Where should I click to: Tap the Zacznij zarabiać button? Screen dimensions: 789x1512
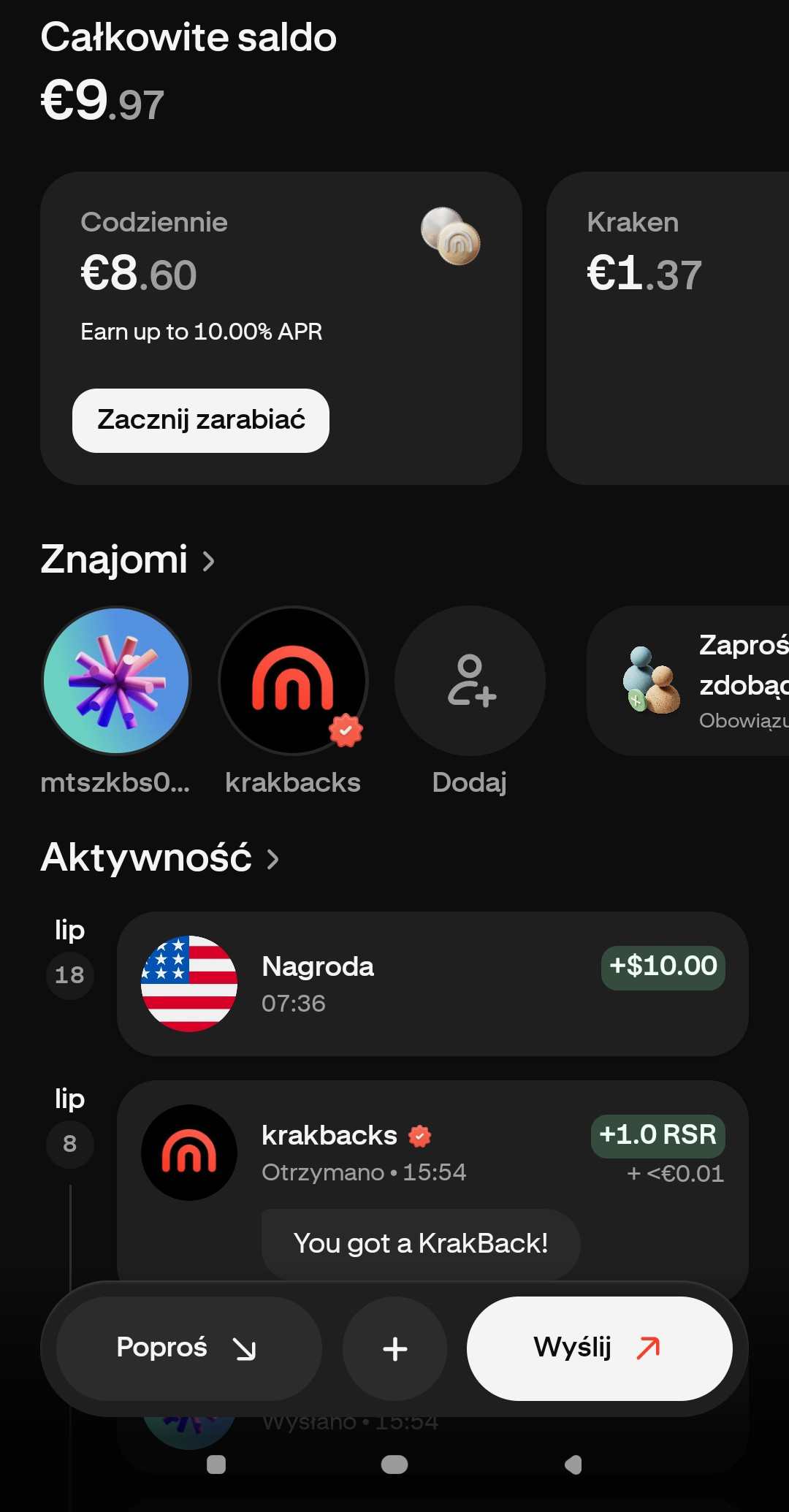(x=201, y=421)
